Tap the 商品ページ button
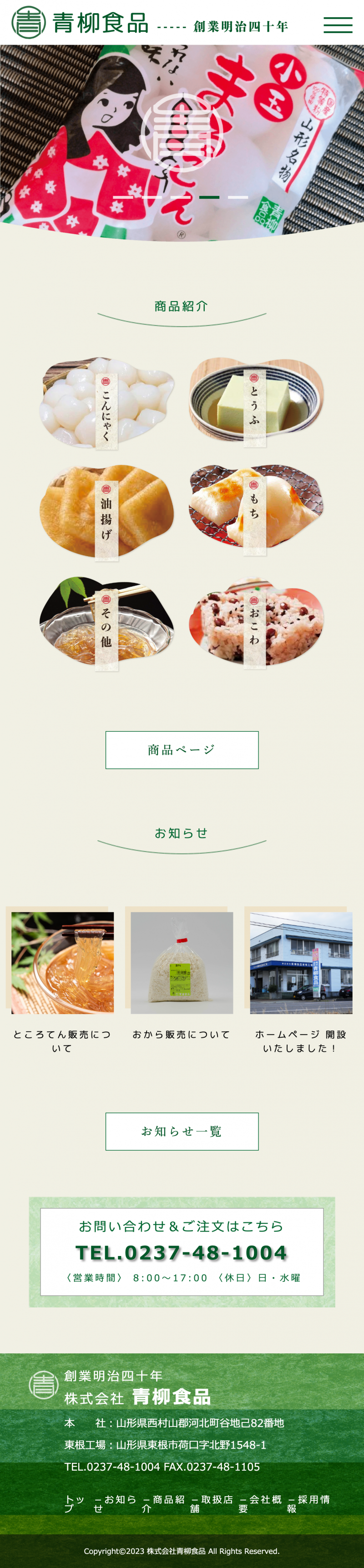The height and width of the screenshot is (1568, 364). coord(182,750)
